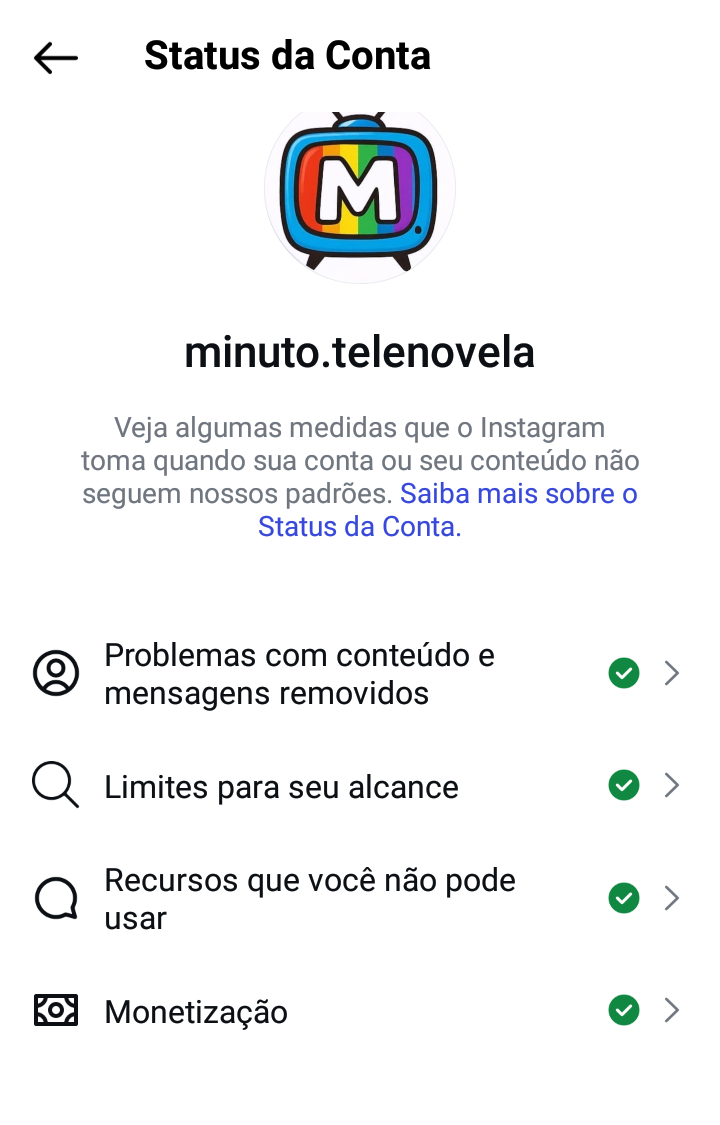Expand Problemas com conteúdo e mensagens removidos
This screenshot has width=720, height=1125.
(672, 673)
